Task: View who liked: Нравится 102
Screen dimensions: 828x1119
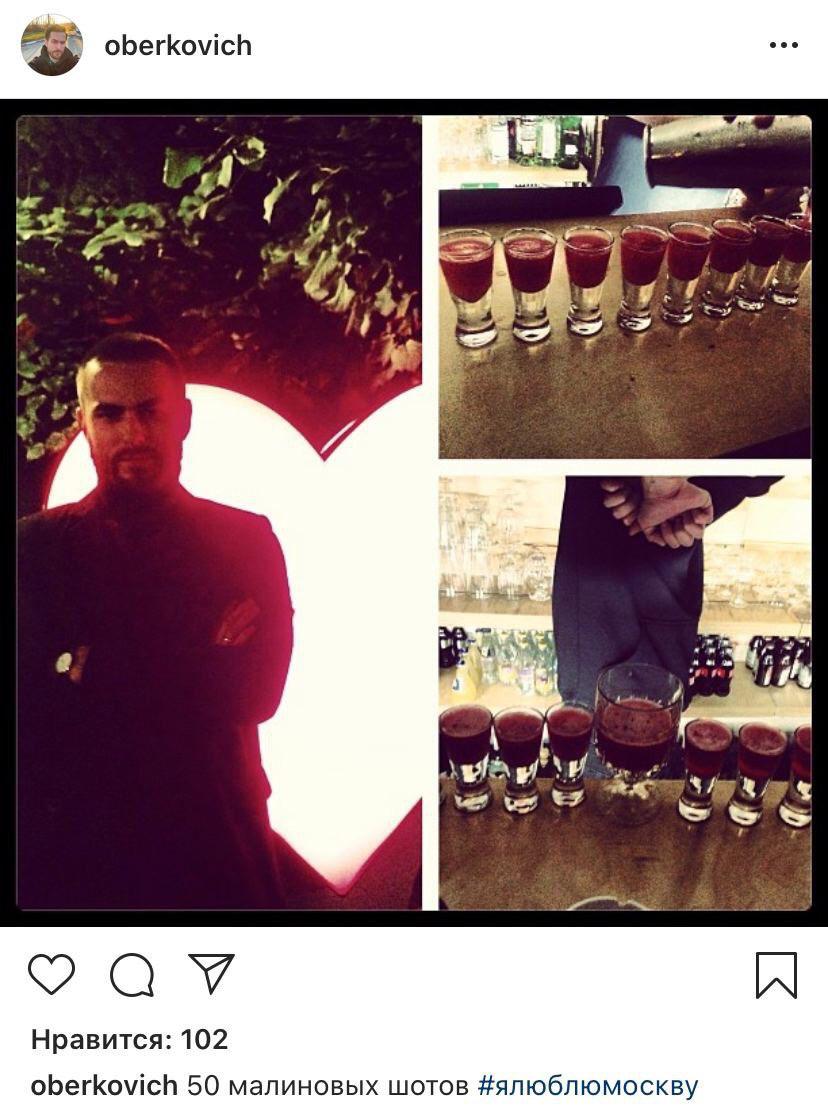Action: 129,1040
